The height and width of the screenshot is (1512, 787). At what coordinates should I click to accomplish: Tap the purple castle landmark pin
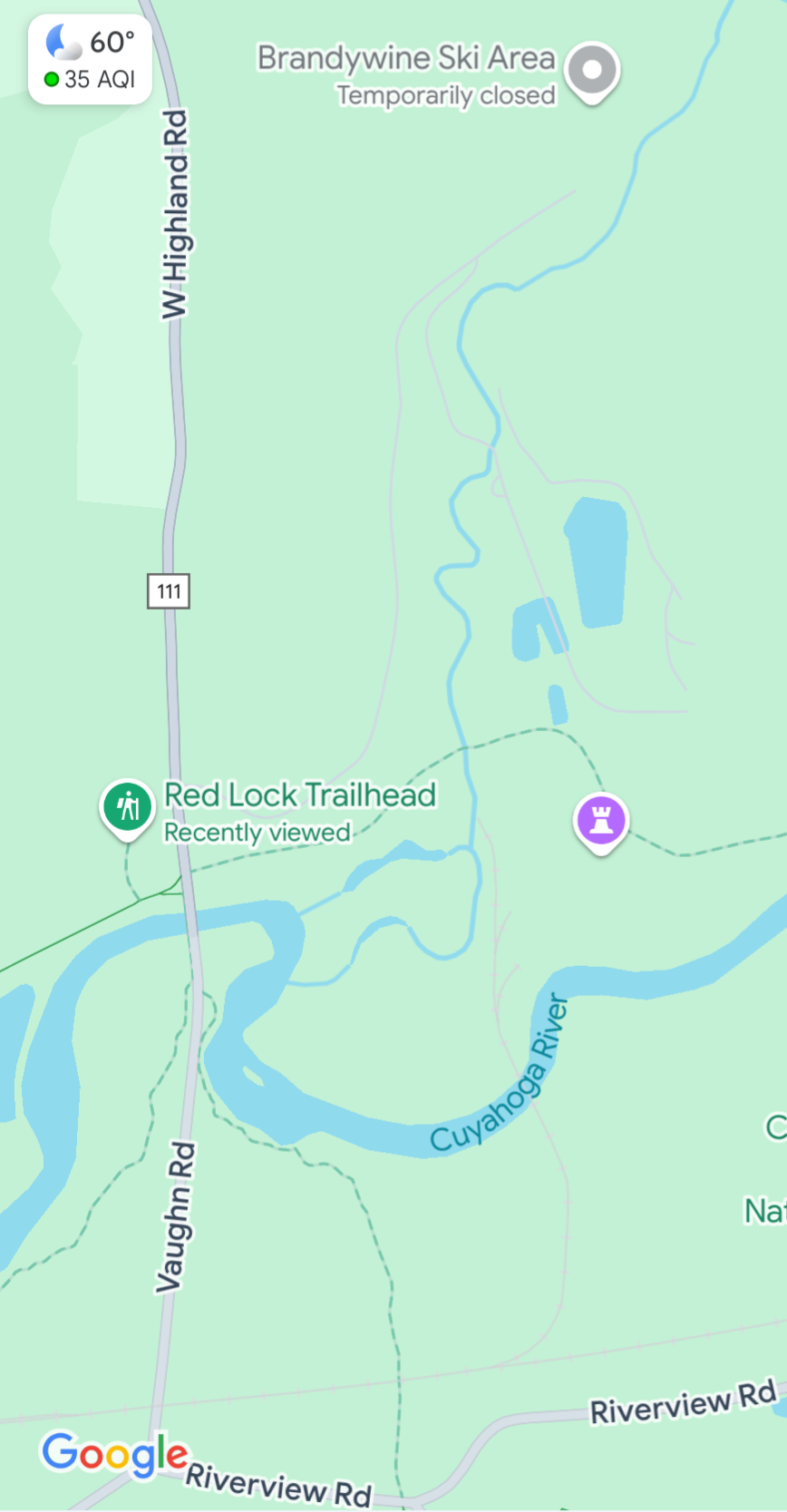click(601, 823)
